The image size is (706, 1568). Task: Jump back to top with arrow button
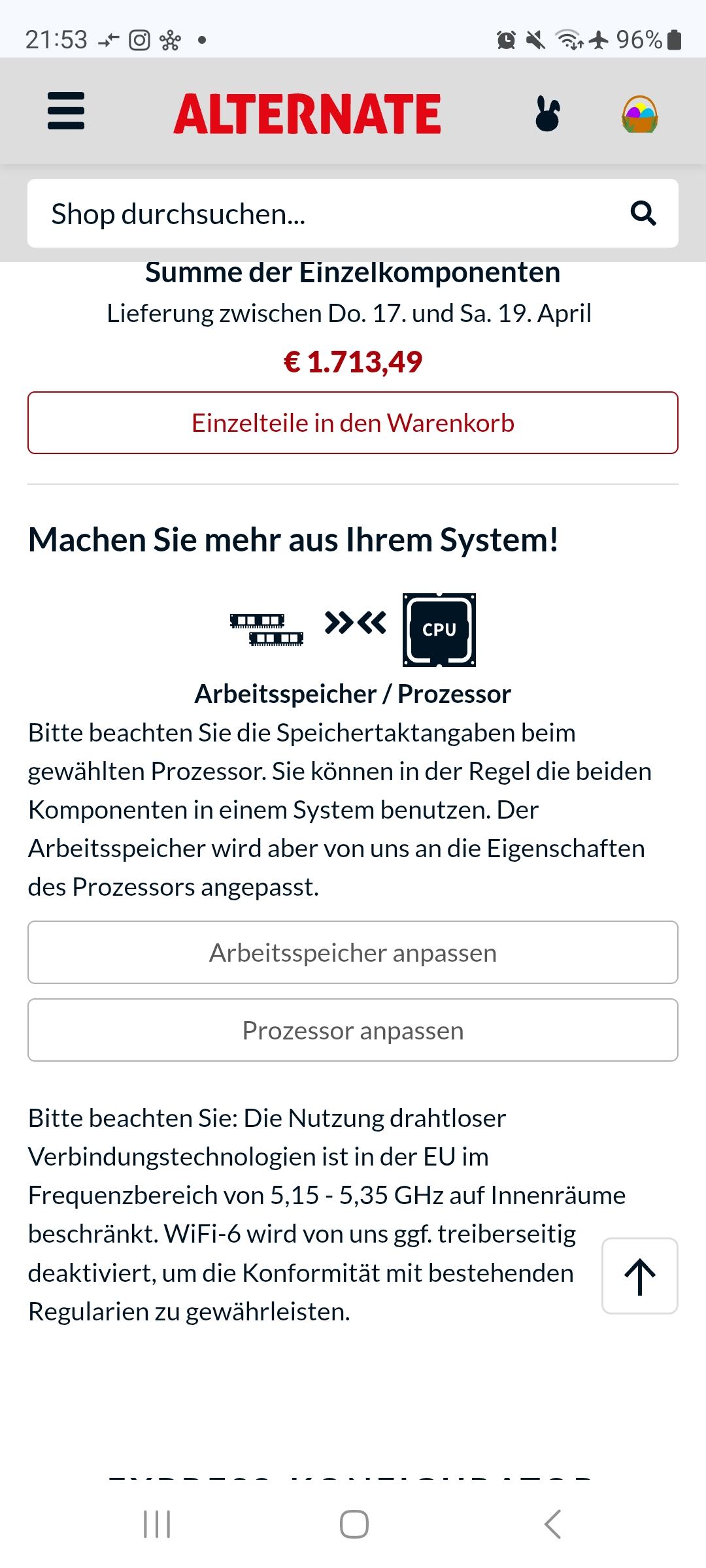click(x=639, y=1276)
